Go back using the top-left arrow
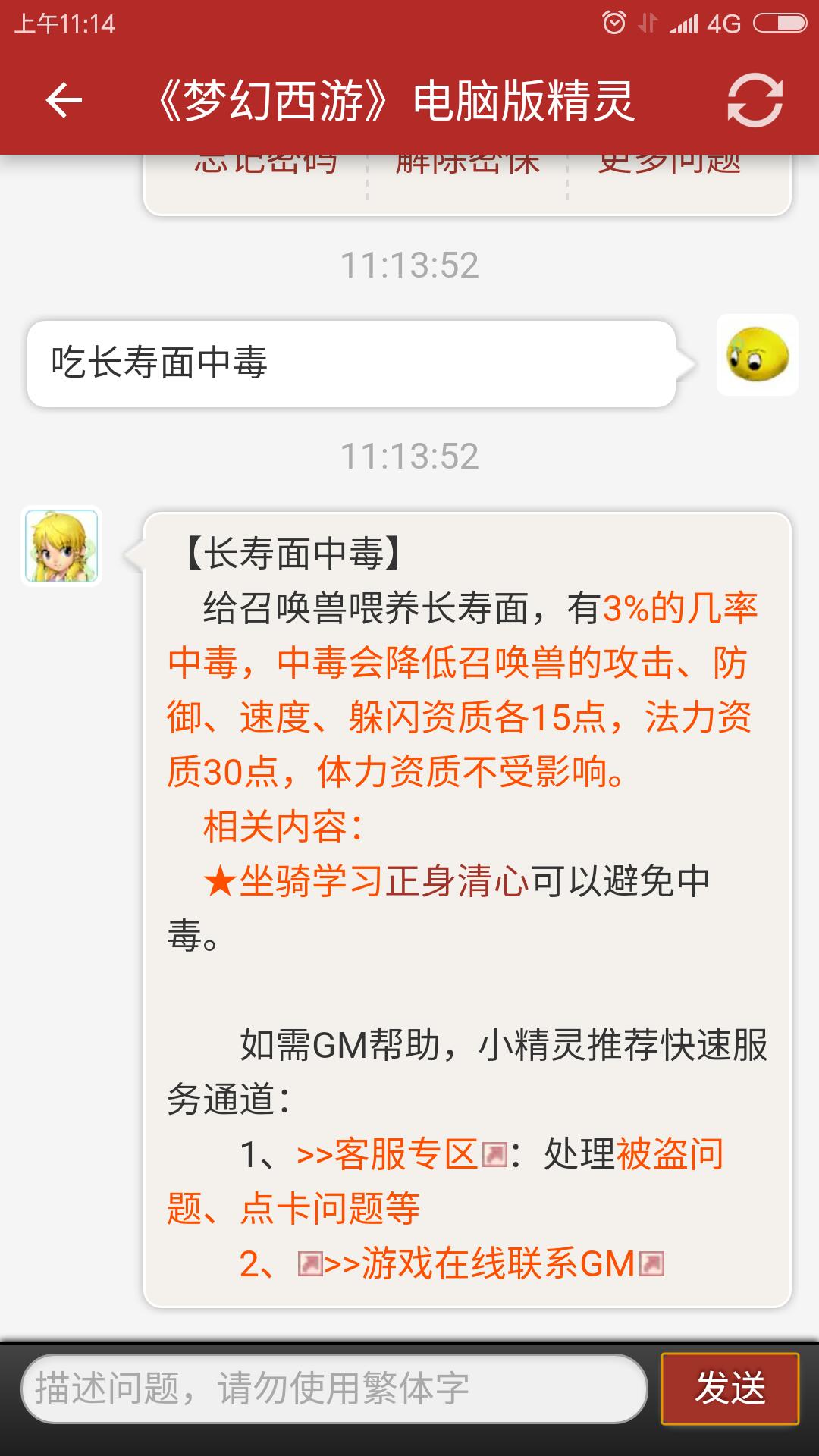This screenshot has width=819, height=1456. tap(64, 101)
